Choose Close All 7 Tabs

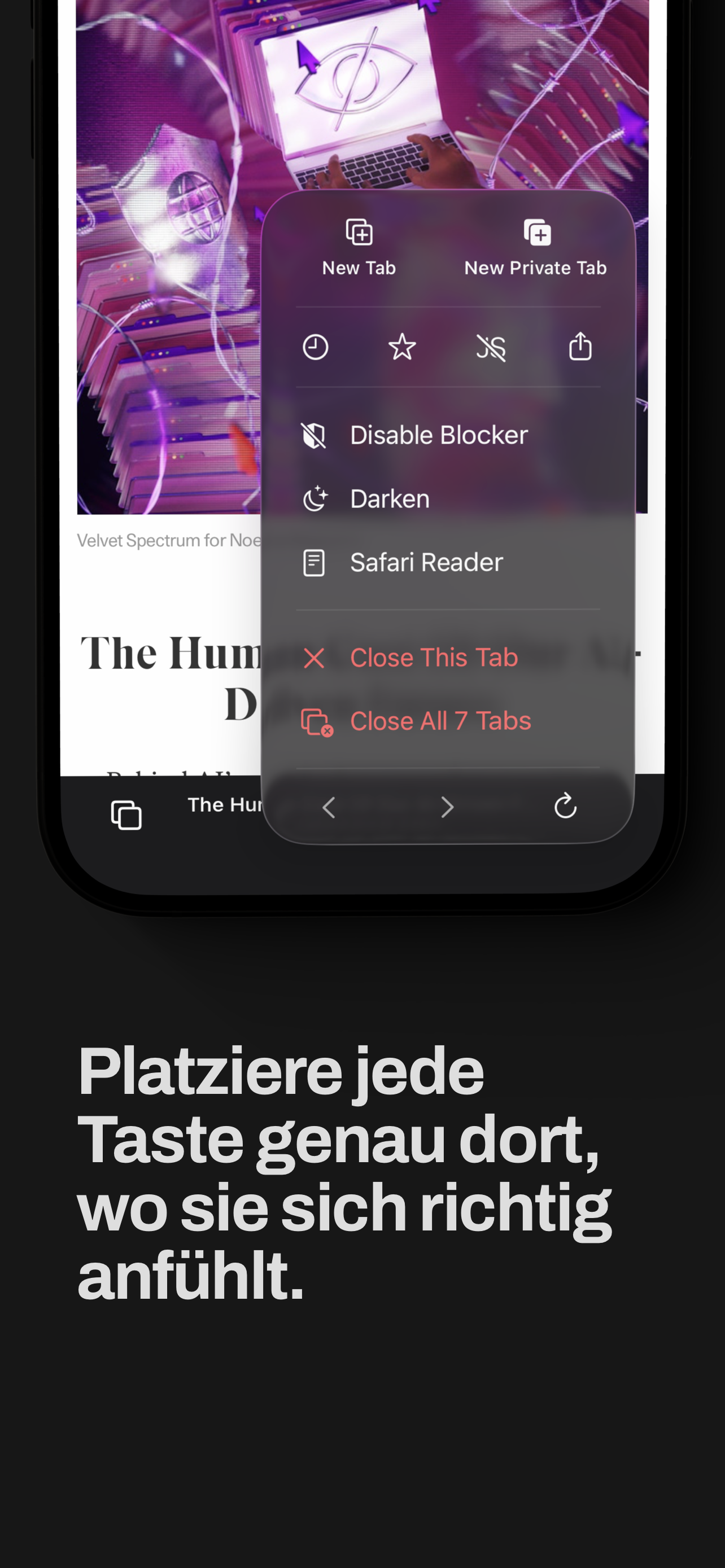(x=440, y=720)
